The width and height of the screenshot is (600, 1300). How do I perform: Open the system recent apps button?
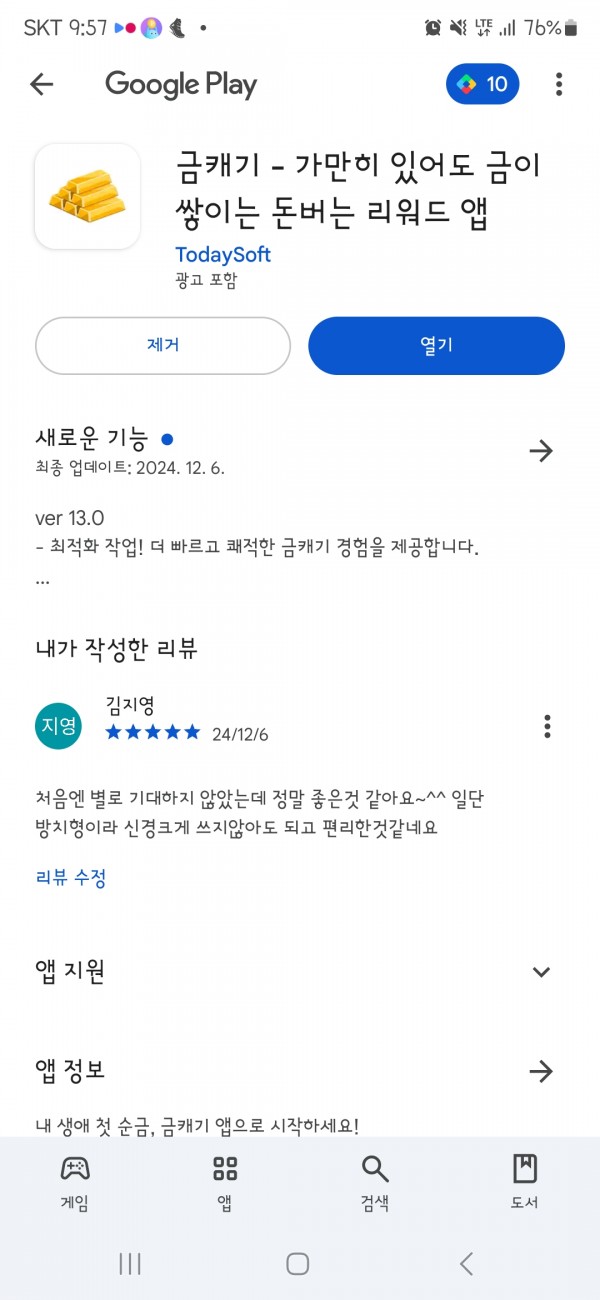130,1264
